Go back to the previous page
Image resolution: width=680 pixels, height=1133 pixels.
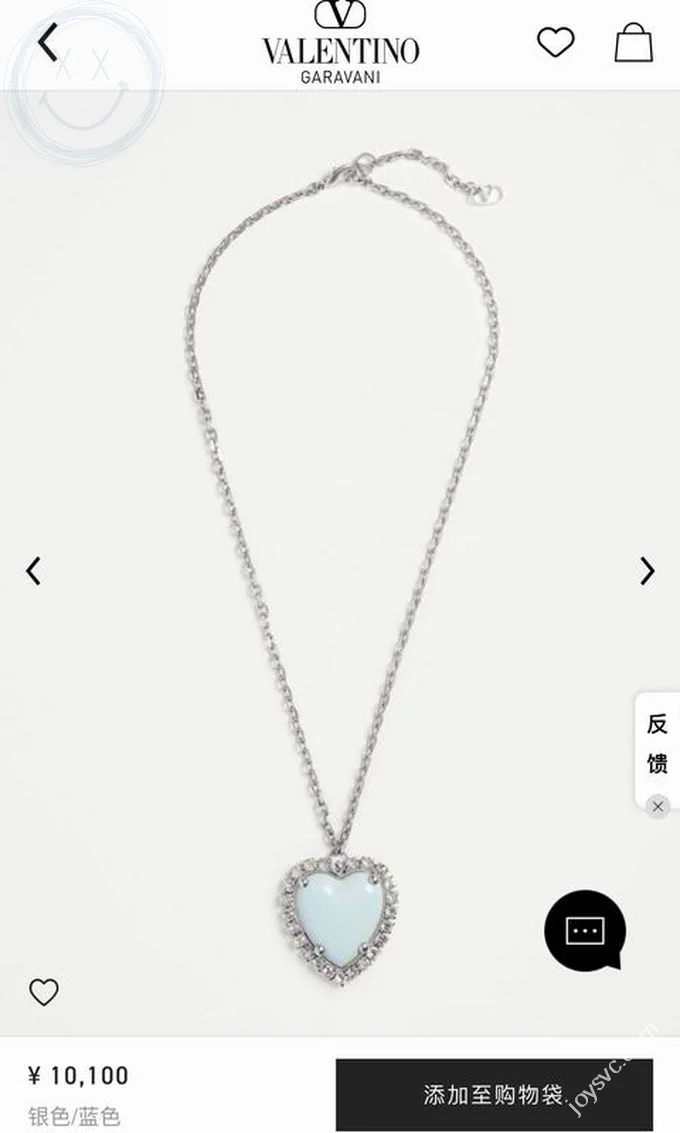[48, 43]
